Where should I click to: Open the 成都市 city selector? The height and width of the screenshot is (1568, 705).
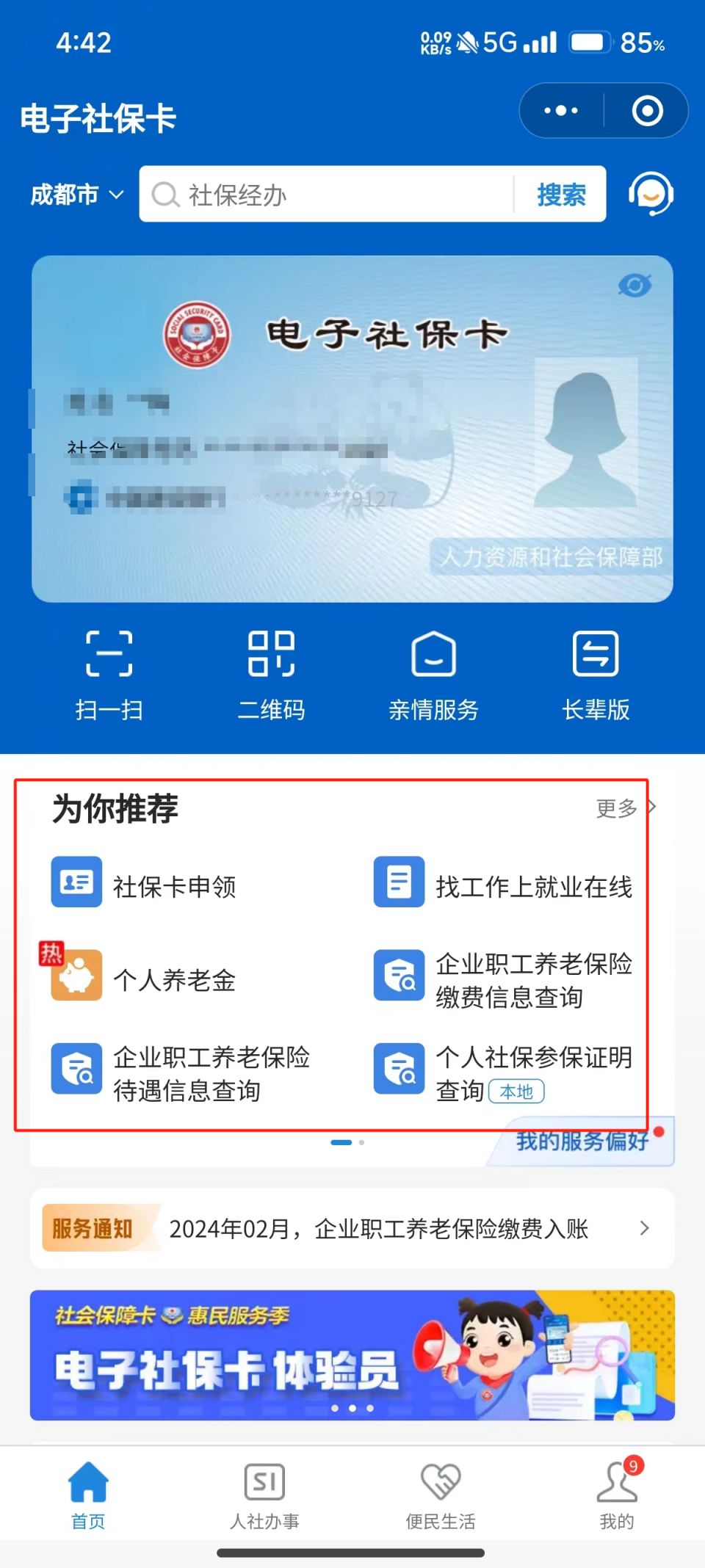(76, 195)
